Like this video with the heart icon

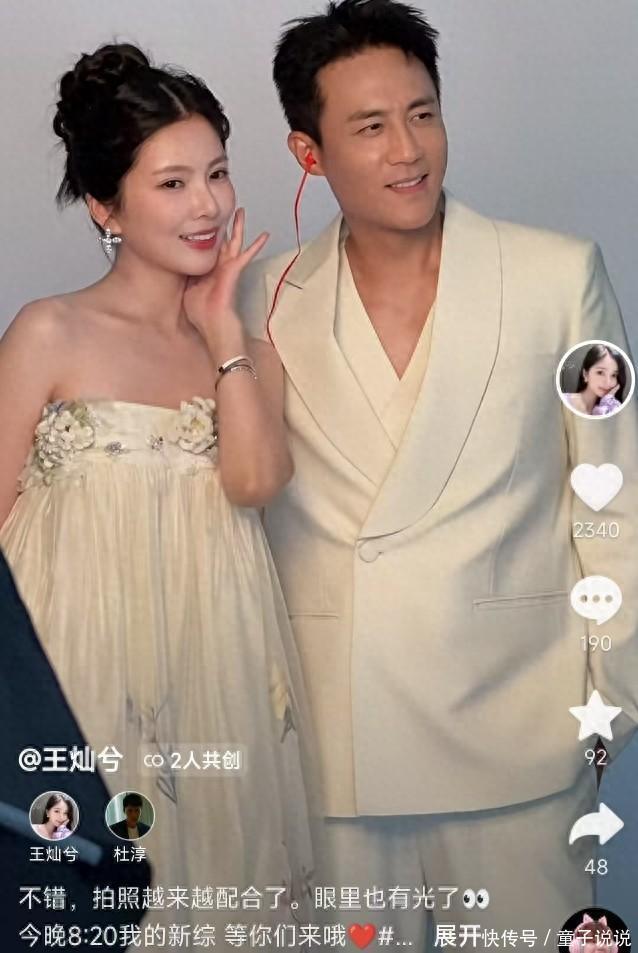click(x=596, y=486)
